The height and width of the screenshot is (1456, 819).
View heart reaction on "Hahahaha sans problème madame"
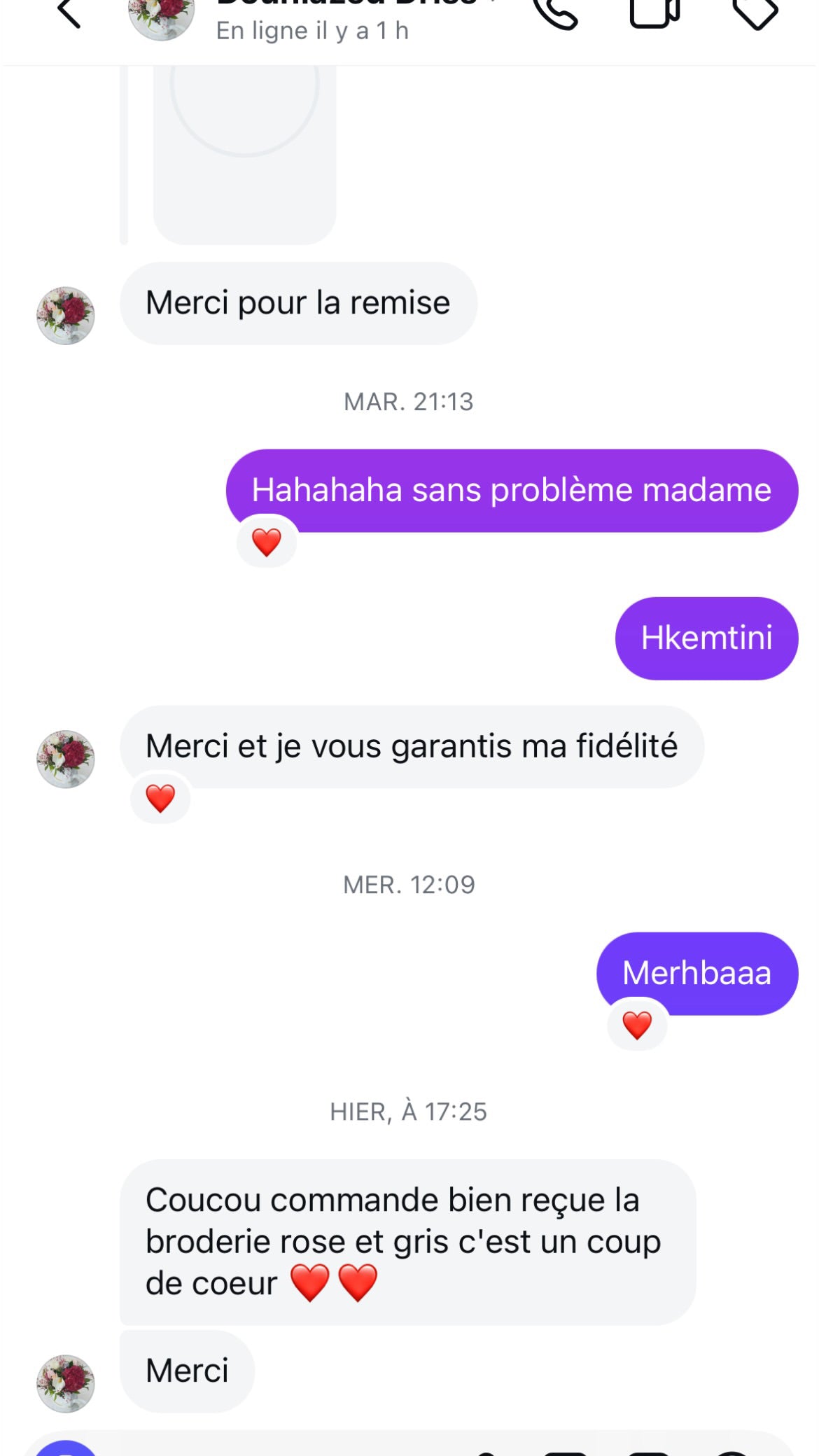[267, 542]
